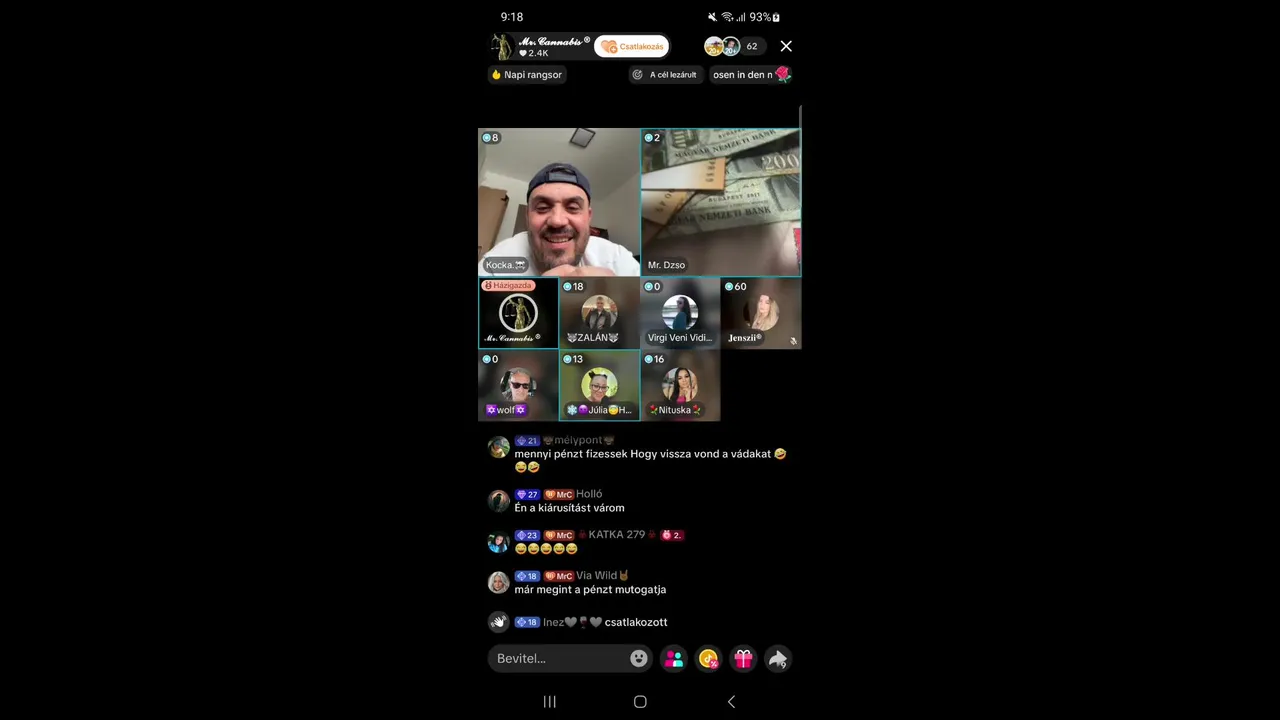Select guest Jenszii's tile
The image size is (1280, 720).
click(x=760, y=314)
